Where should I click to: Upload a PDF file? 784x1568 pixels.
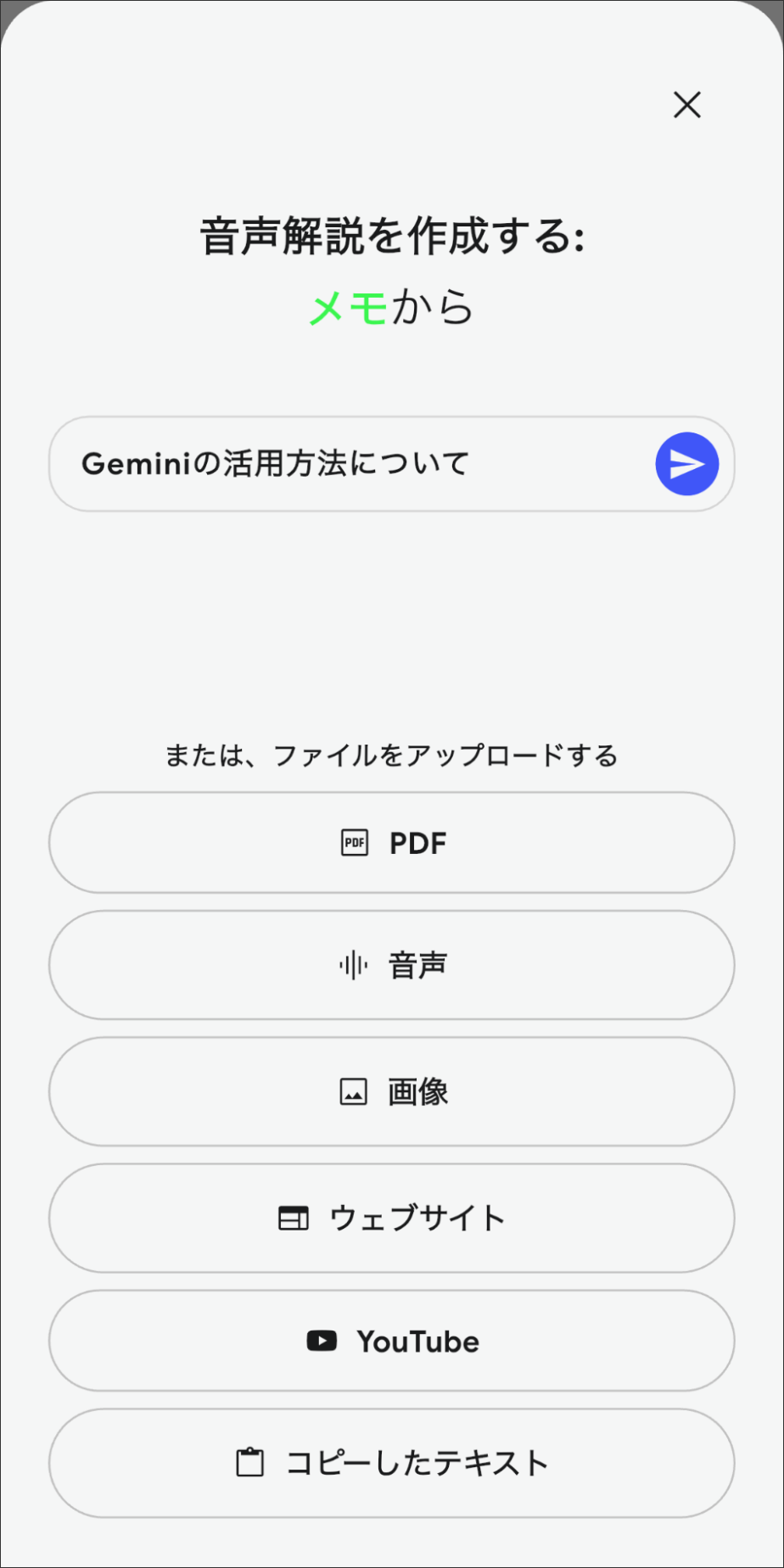(x=392, y=842)
